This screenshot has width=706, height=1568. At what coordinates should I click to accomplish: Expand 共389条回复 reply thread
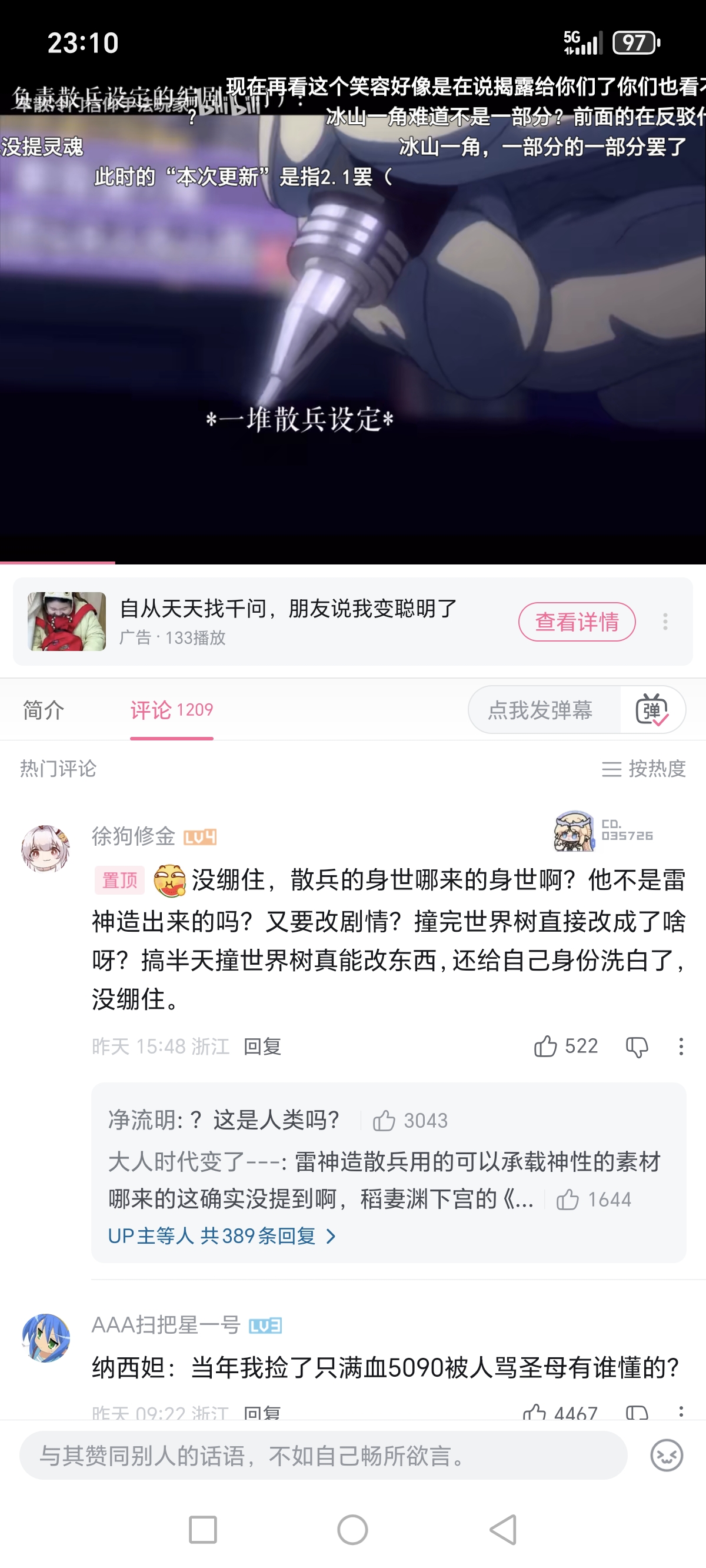click(221, 1236)
